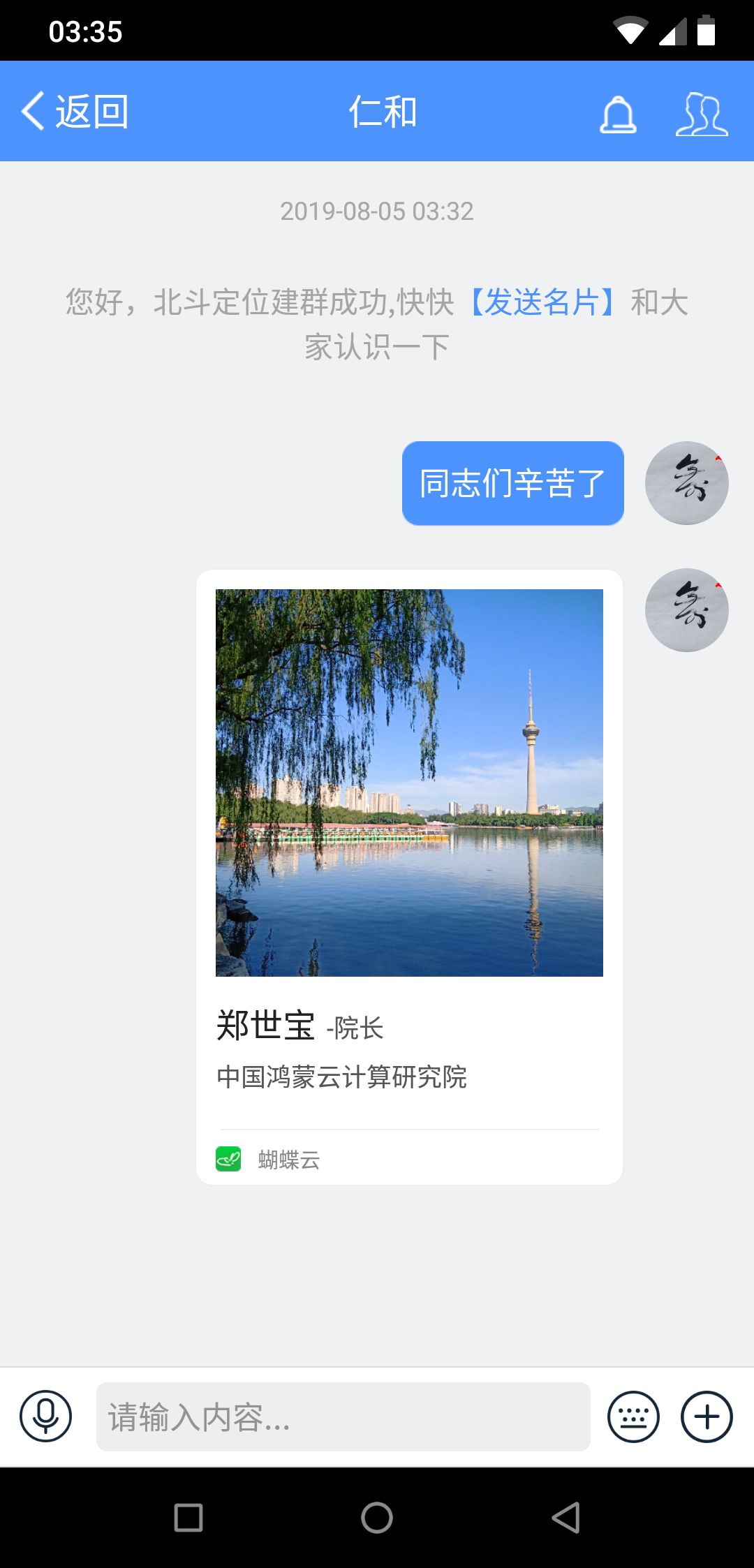Tap the 发送名片 link
Viewport: 754px width, 1568px height.
542,302
